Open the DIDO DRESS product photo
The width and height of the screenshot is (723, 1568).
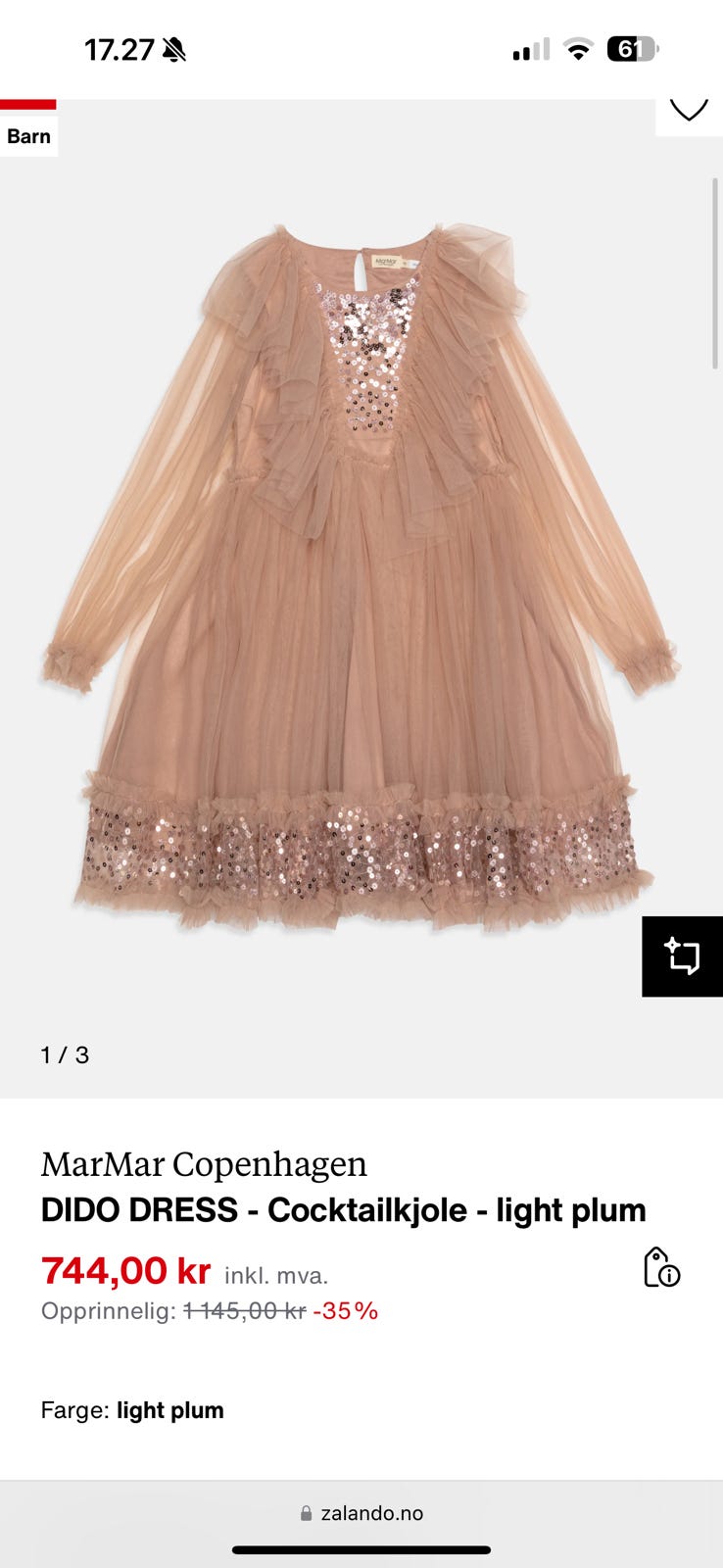click(x=361, y=578)
